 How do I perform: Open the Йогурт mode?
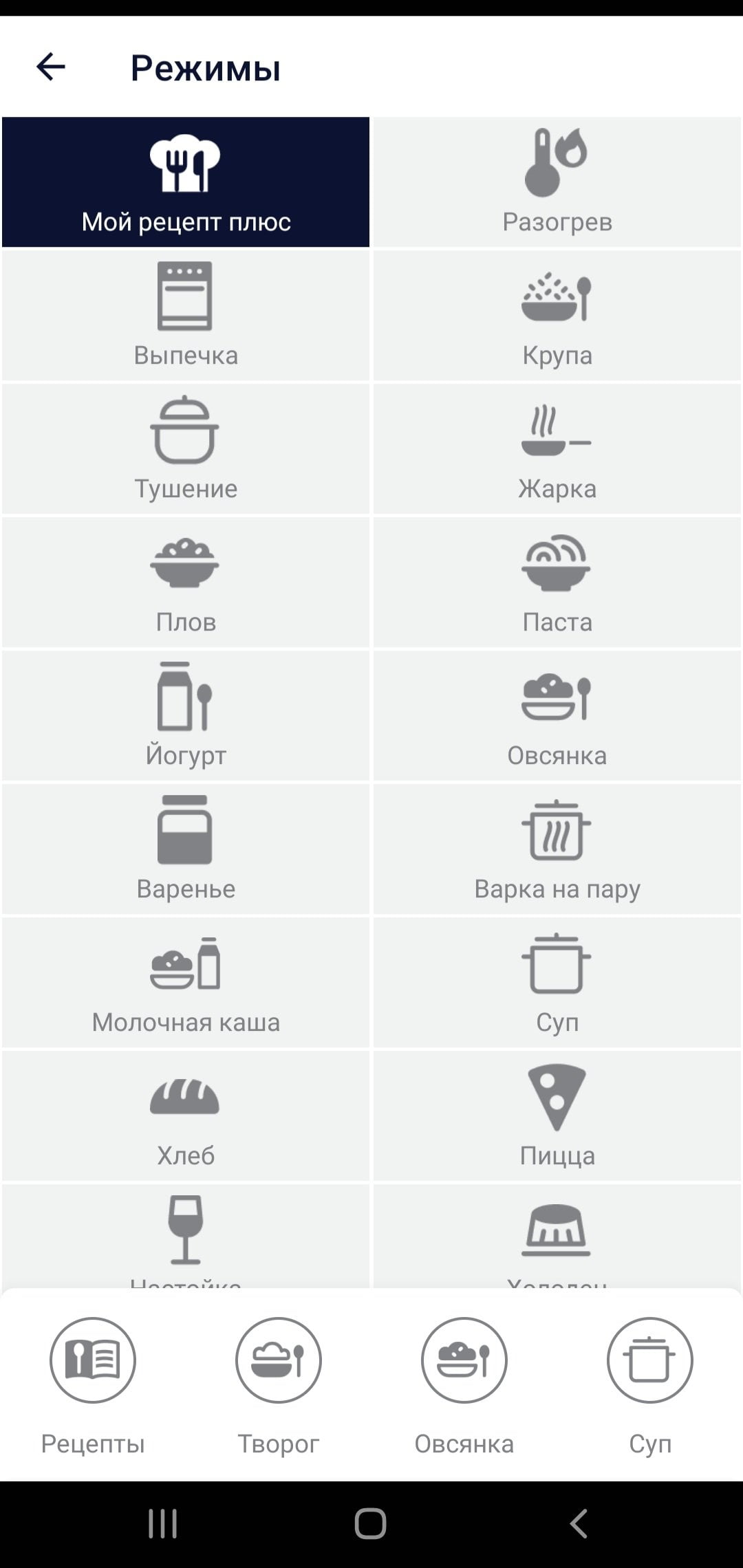tap(186, 716)
